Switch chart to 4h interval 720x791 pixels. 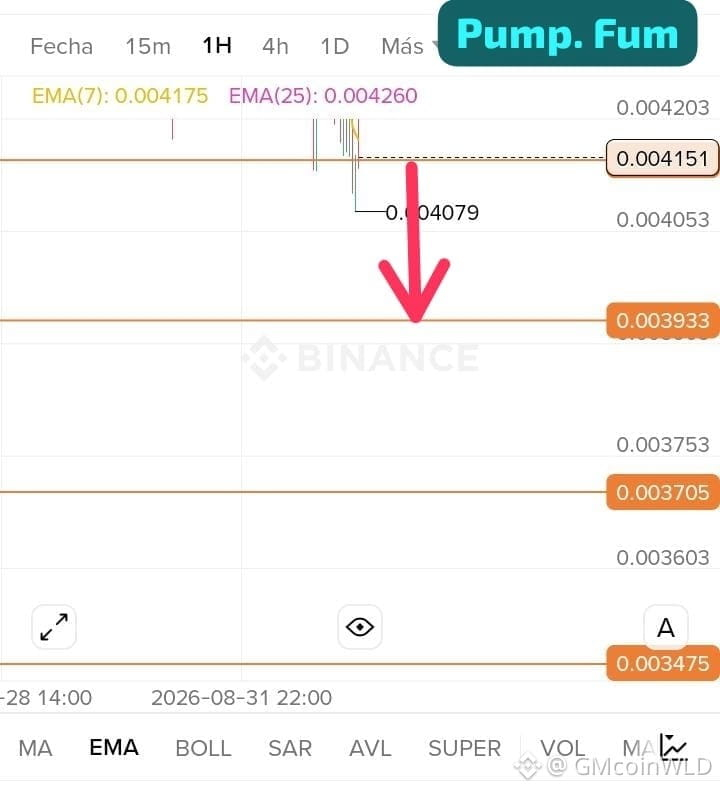pyautogui.click(x=275, y=46)
